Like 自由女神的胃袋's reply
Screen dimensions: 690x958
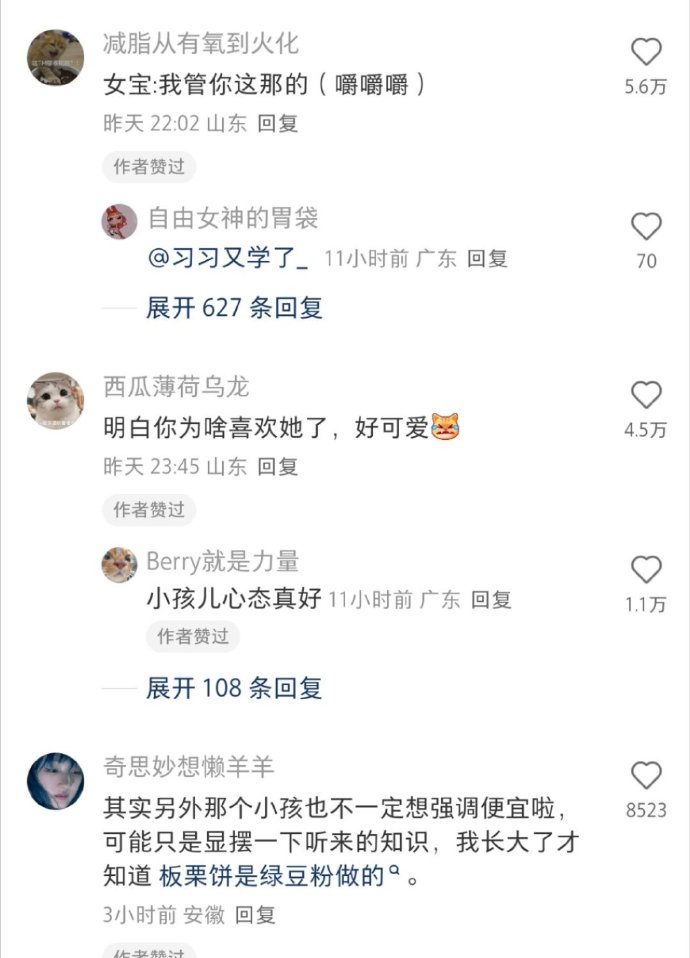coord(646,227)
